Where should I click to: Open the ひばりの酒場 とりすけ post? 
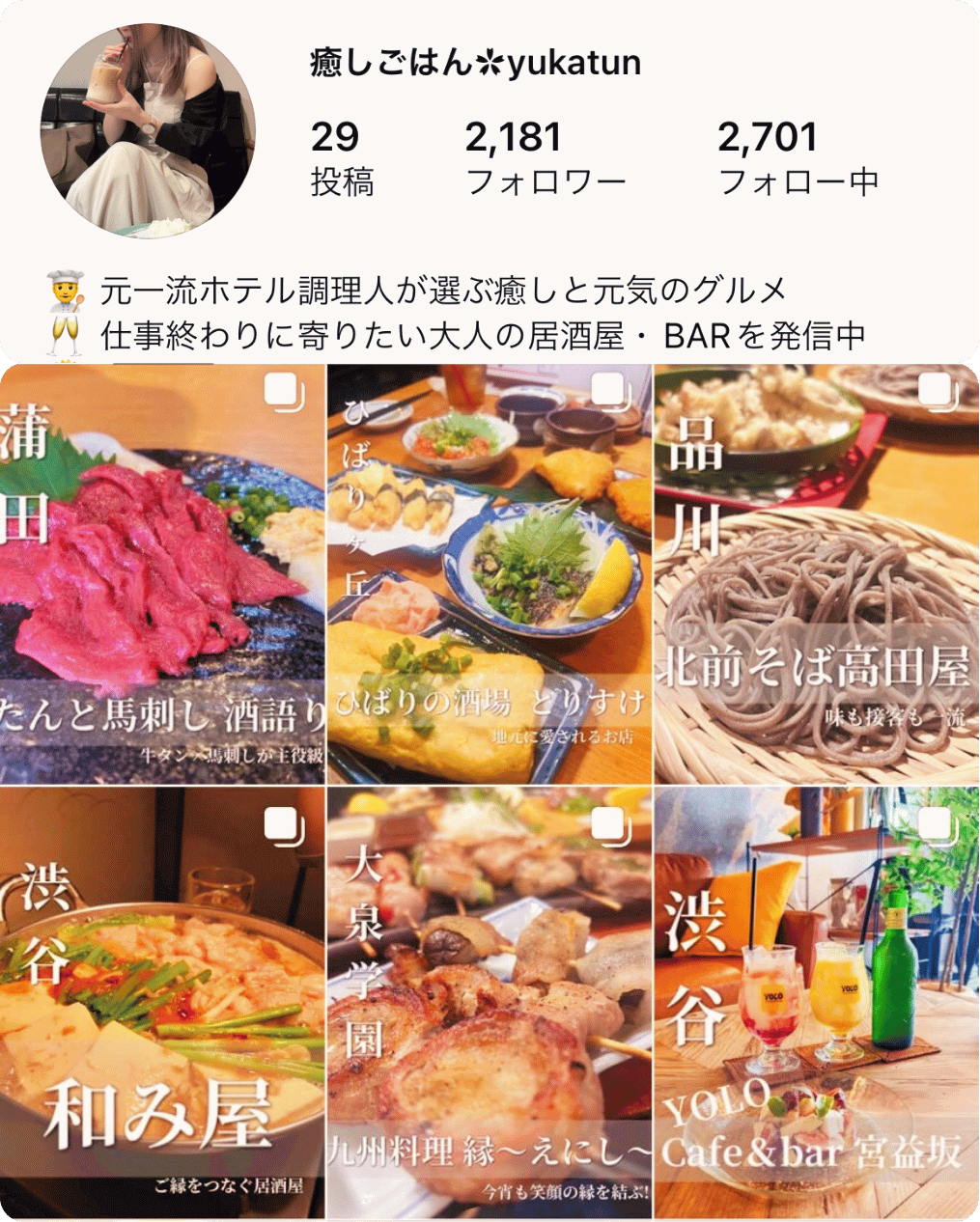(x=490, y=569)
